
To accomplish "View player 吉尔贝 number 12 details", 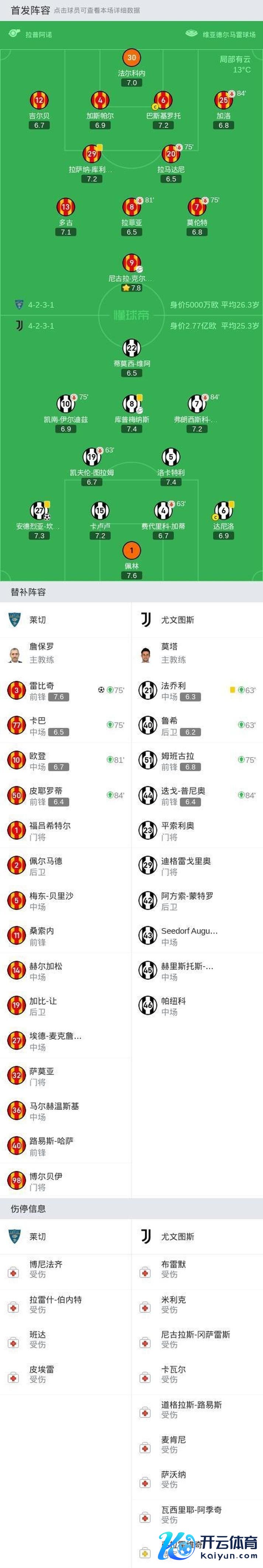I will click(39, 101).
